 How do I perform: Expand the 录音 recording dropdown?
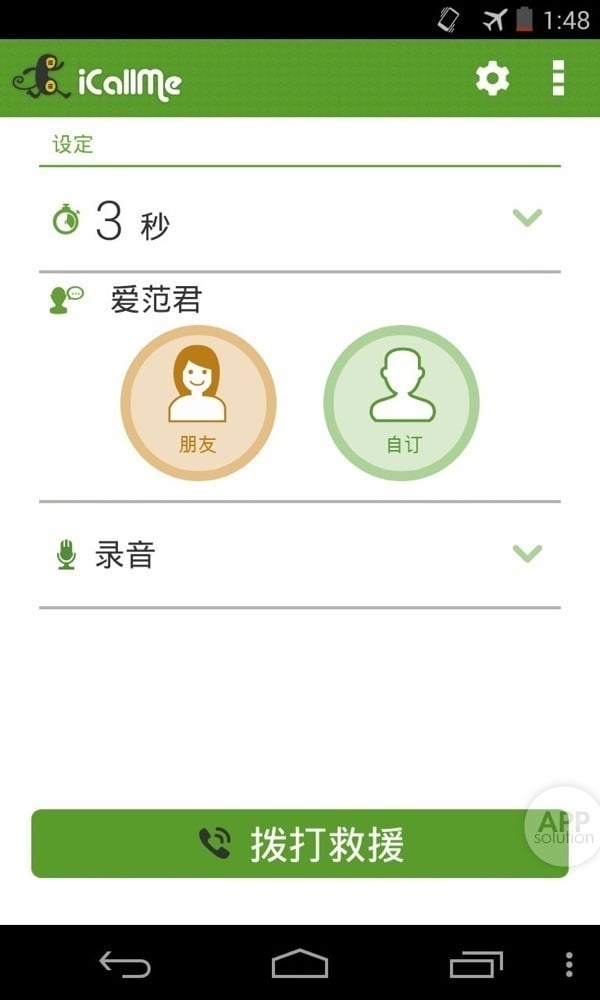click(x=527, y=553)
